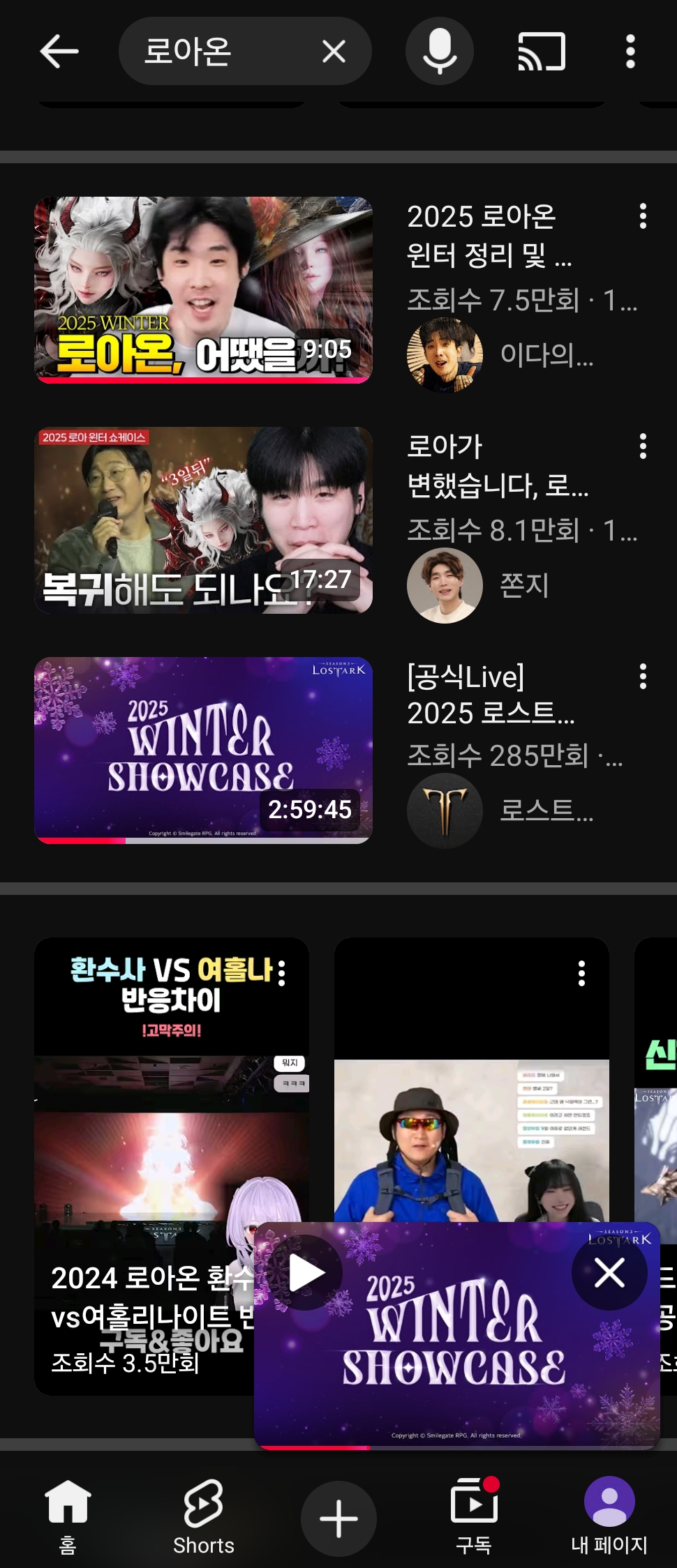Open the top bar overflow menu
This screenshot has width=677, height=1568.
tap(630, 52)
